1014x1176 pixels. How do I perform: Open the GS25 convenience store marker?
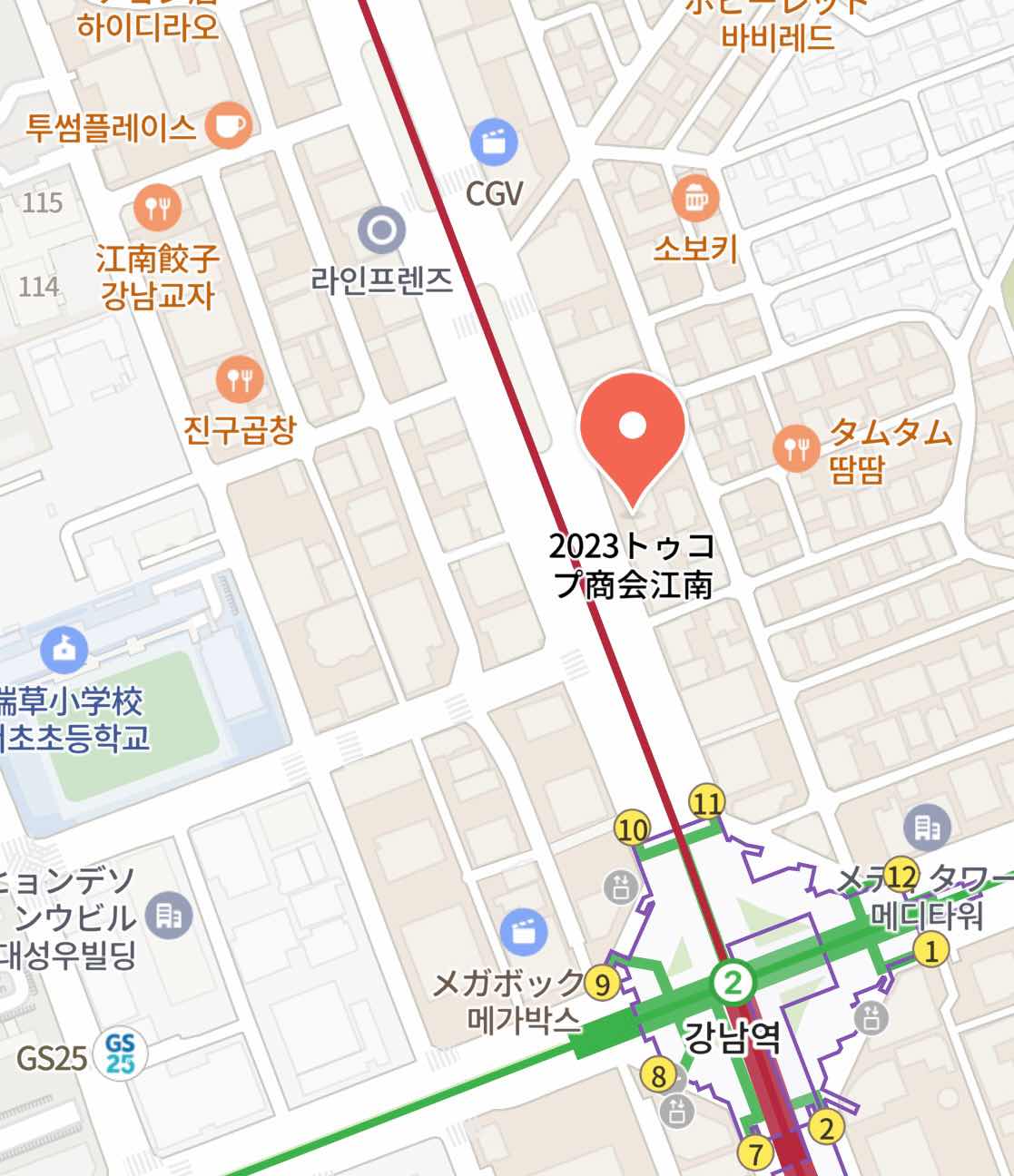click(120, 1054)
